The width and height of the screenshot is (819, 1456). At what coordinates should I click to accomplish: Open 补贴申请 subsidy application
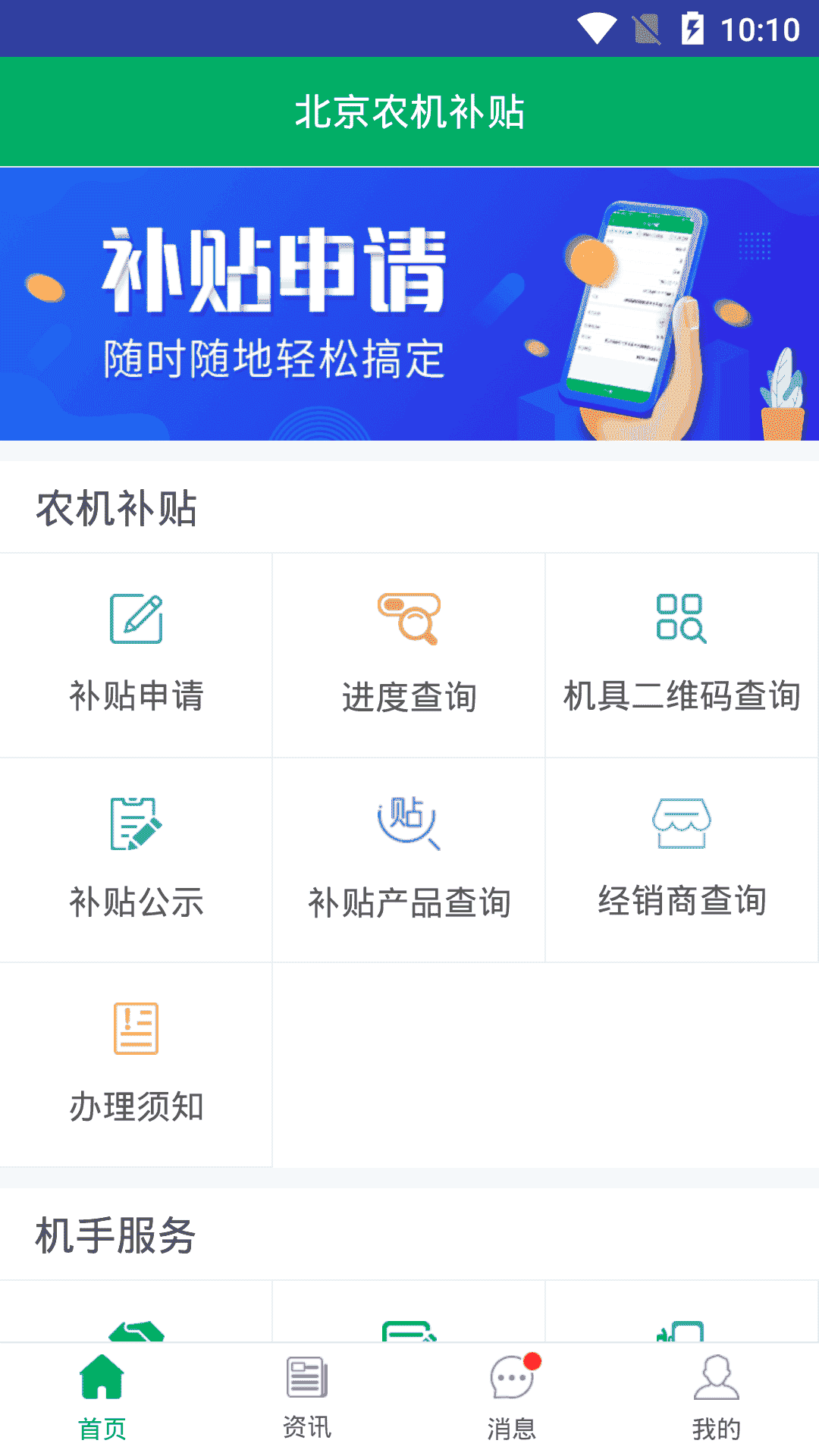[136, 655]
